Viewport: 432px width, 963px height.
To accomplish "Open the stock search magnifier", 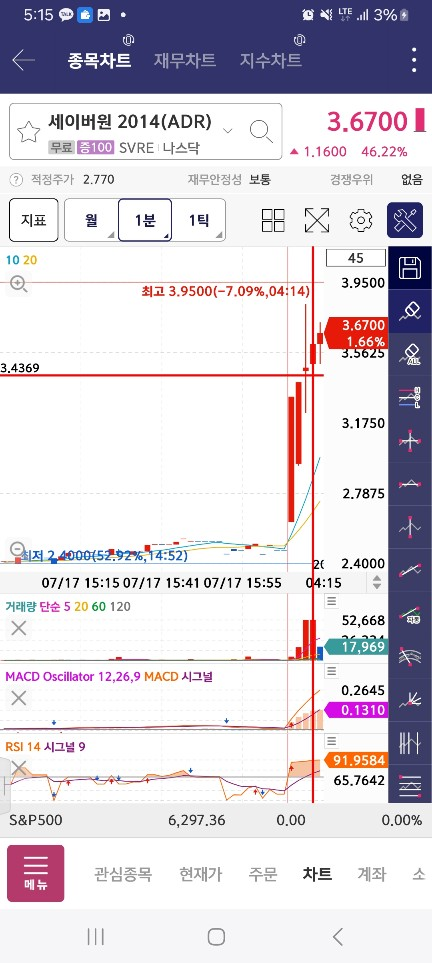I will tap(261, 131).
